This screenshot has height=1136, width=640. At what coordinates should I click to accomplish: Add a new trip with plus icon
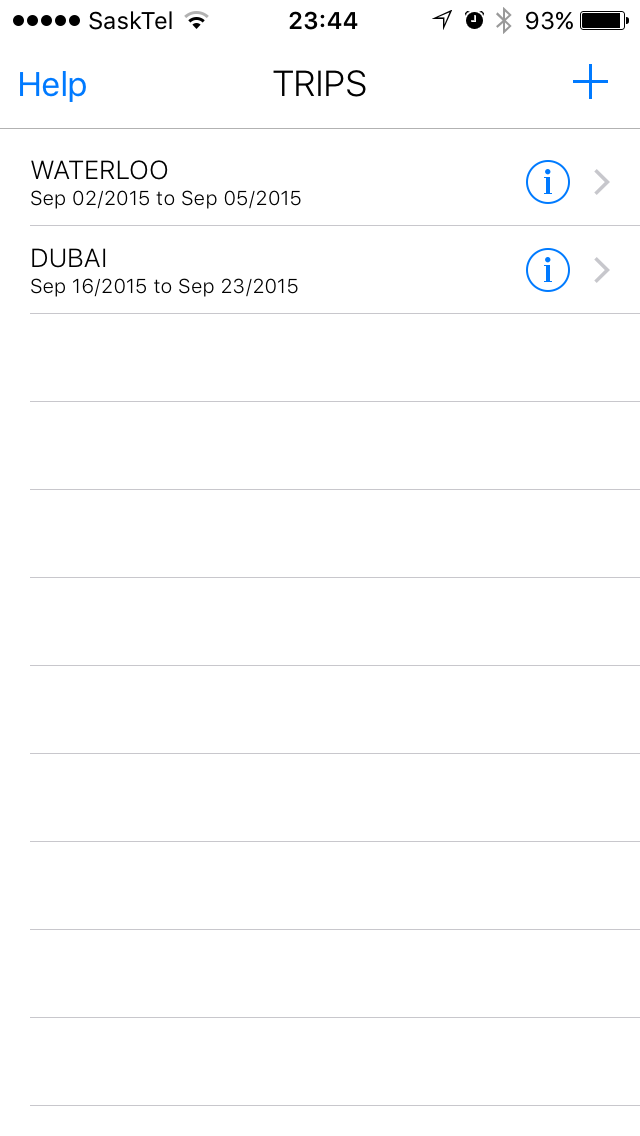tap(590, 83)
